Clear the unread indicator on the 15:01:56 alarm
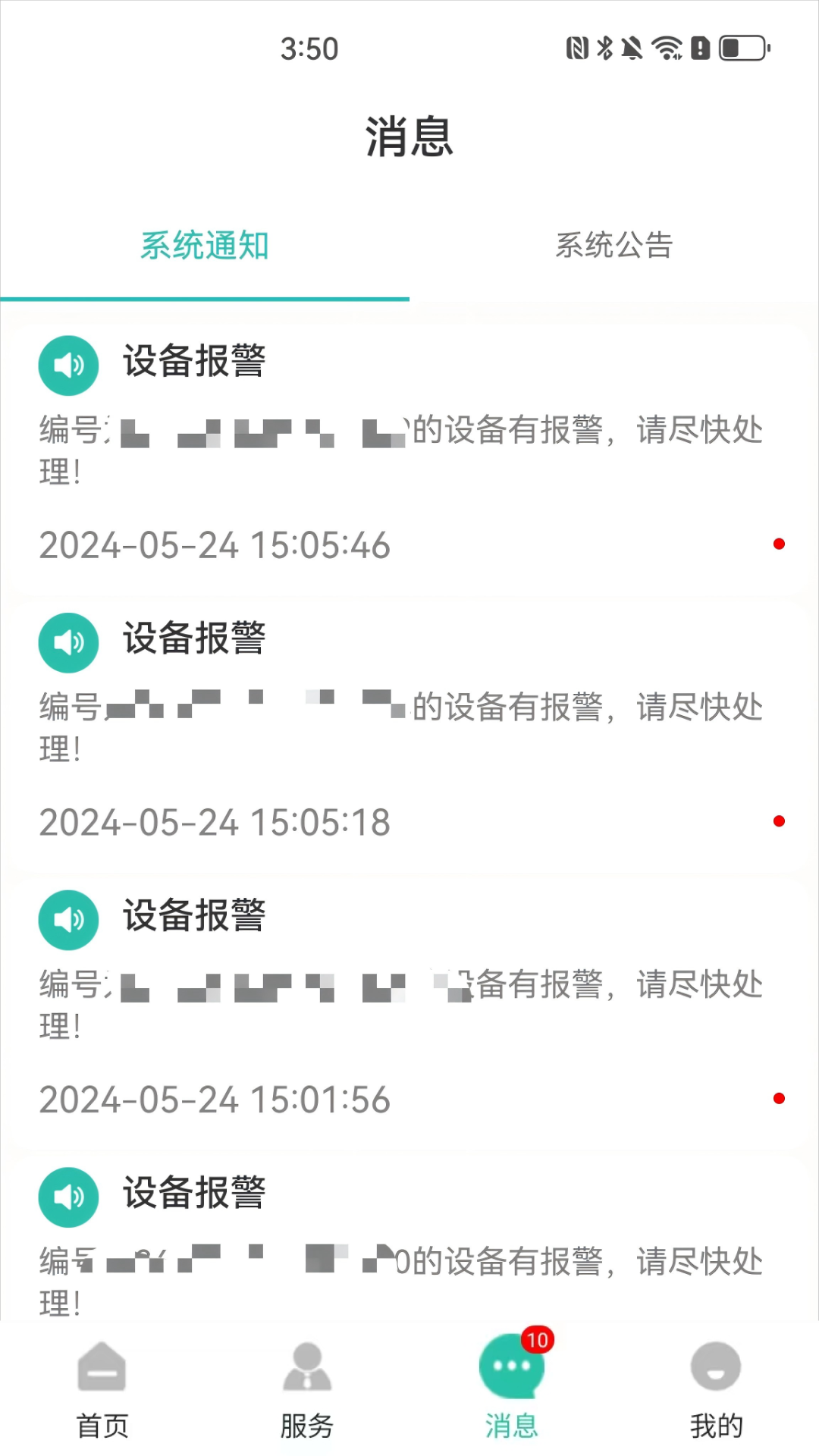 (780, 1097)
